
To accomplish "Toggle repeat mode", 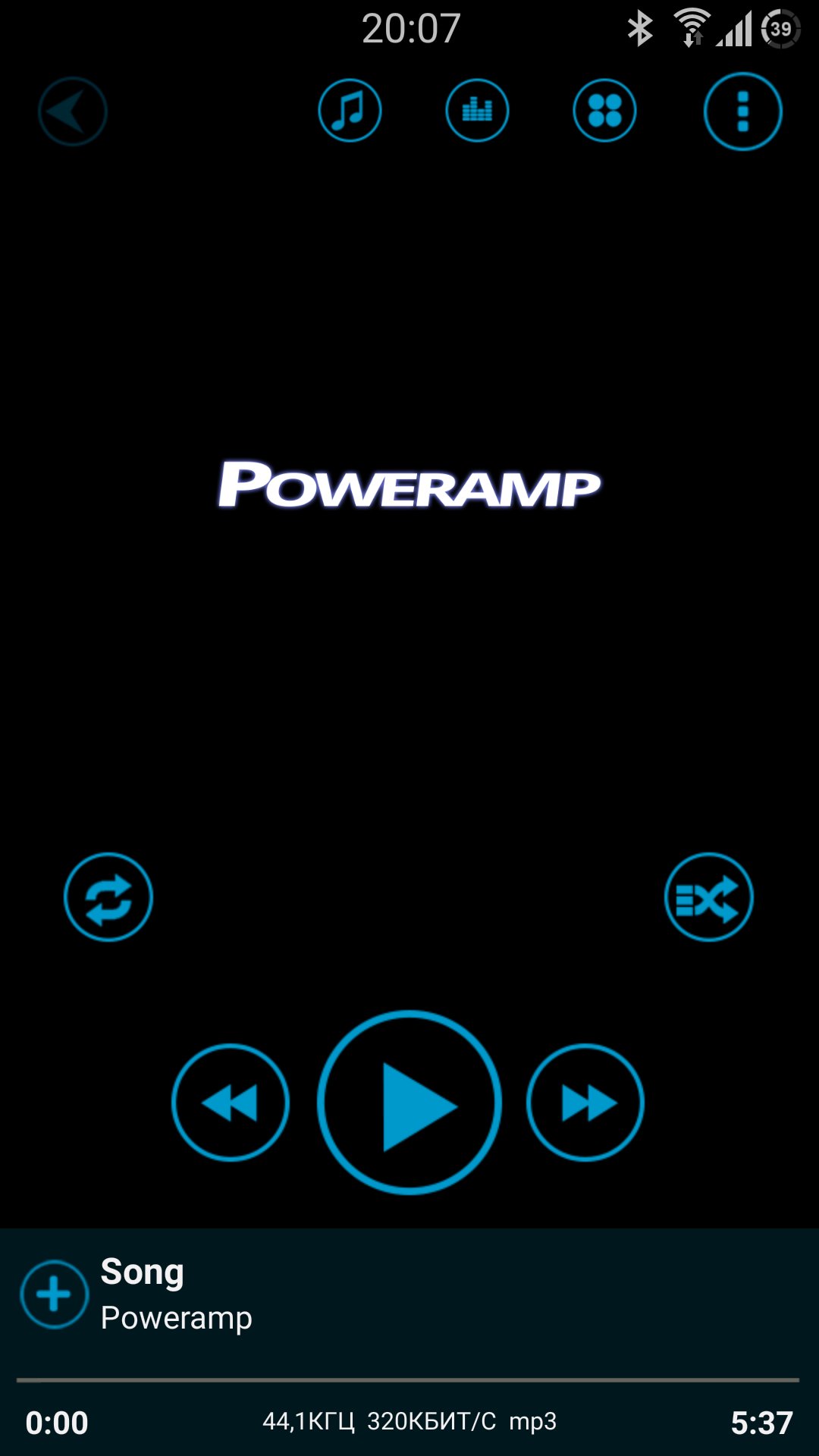I will [x=108, y=896].
